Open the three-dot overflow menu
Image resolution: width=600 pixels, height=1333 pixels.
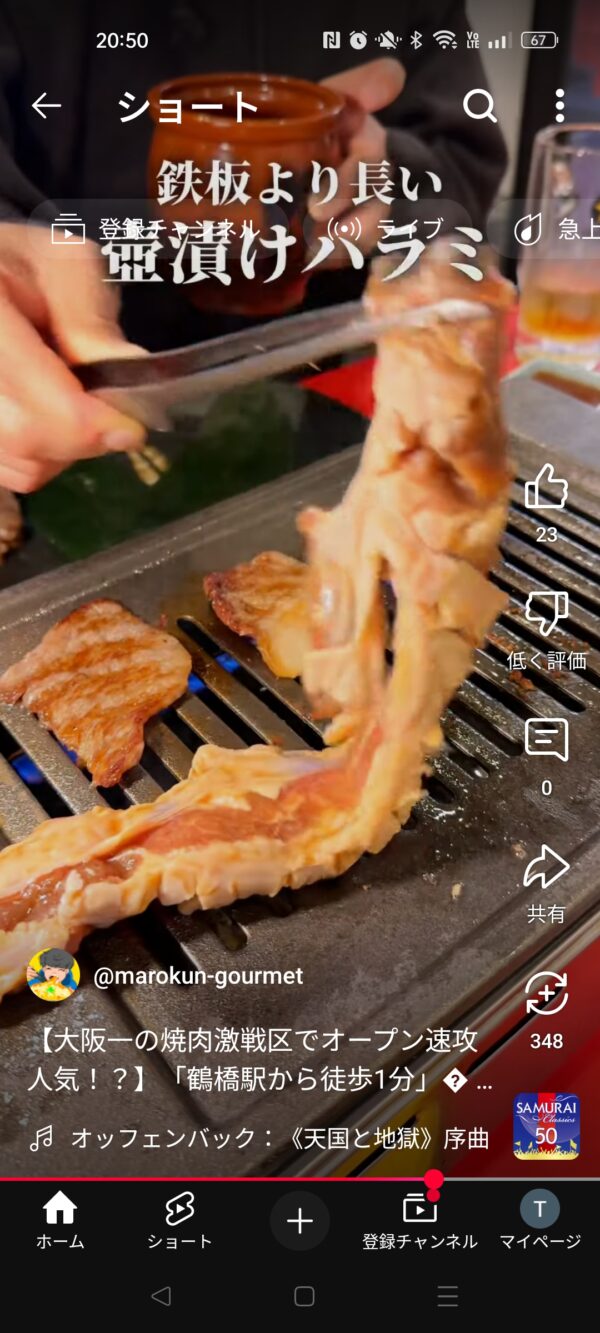point(559,105)
